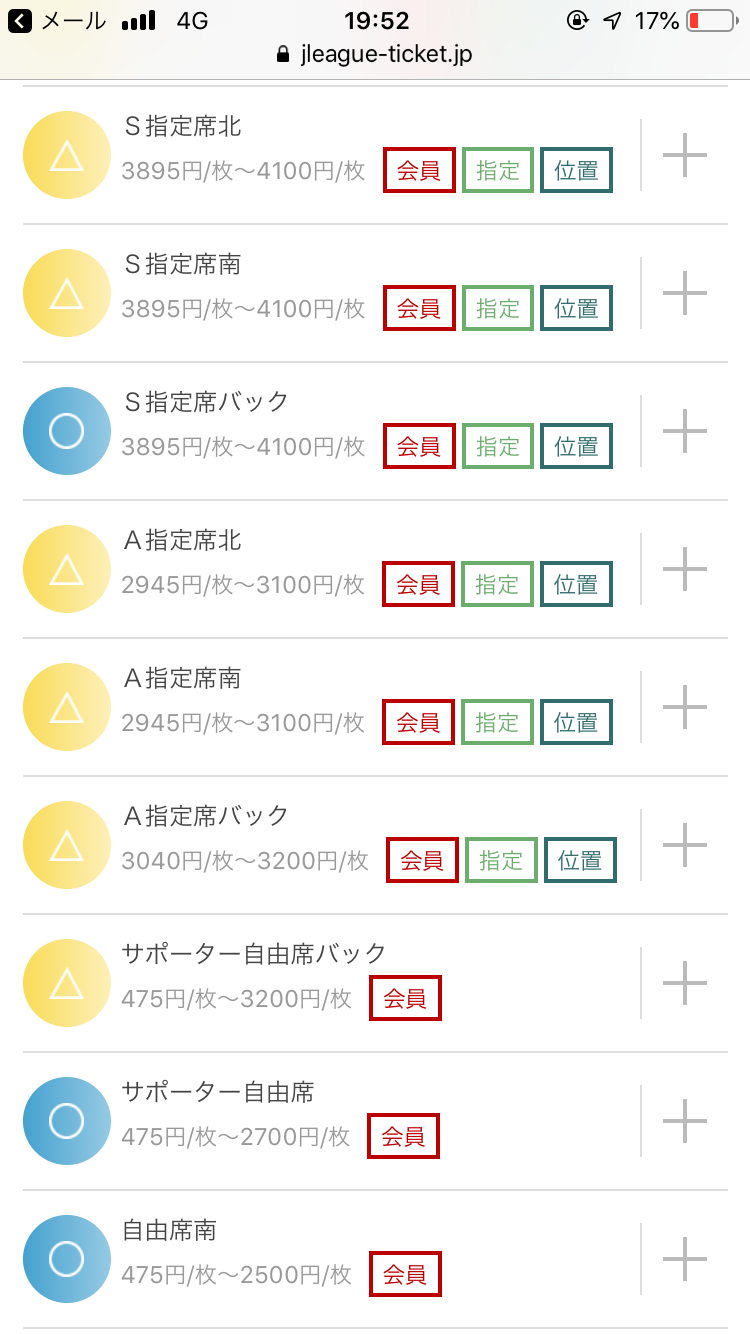Screen dimensions: 750x1334
Task: Expand the Ｓ指定席北 ticket row
Action: pos(685,155)
